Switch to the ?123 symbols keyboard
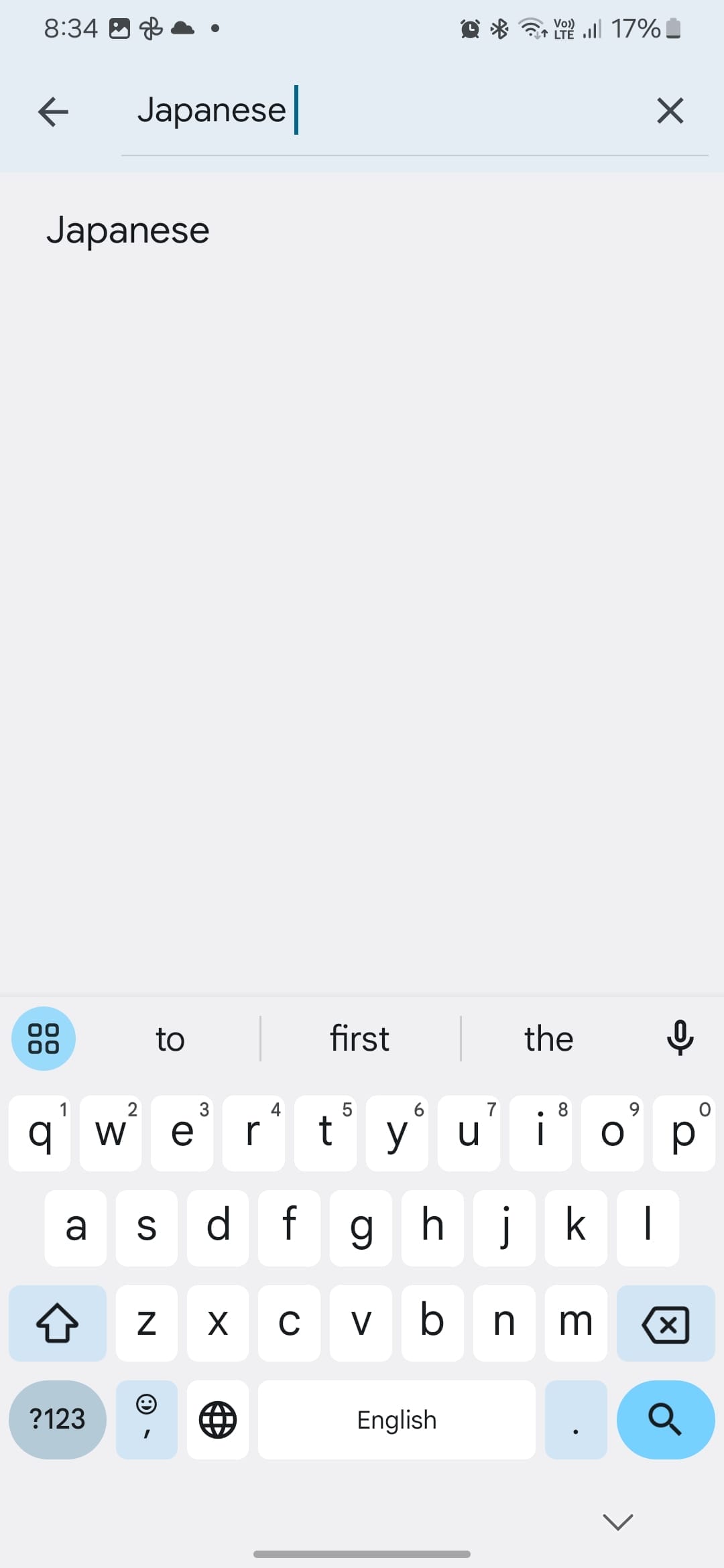 point(58,1419)
